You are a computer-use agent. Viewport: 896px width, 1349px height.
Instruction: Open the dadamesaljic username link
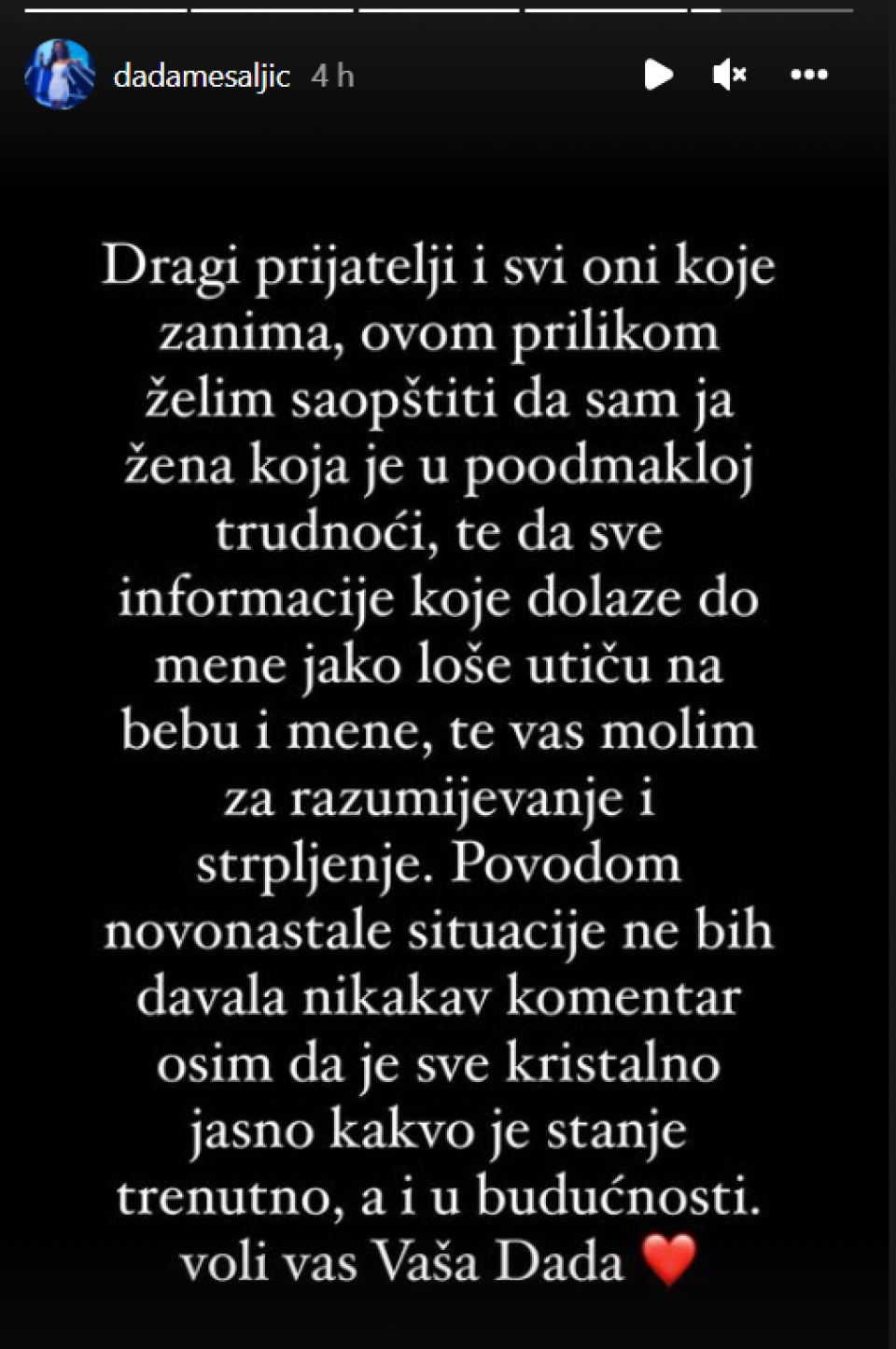tap(202, 76)
